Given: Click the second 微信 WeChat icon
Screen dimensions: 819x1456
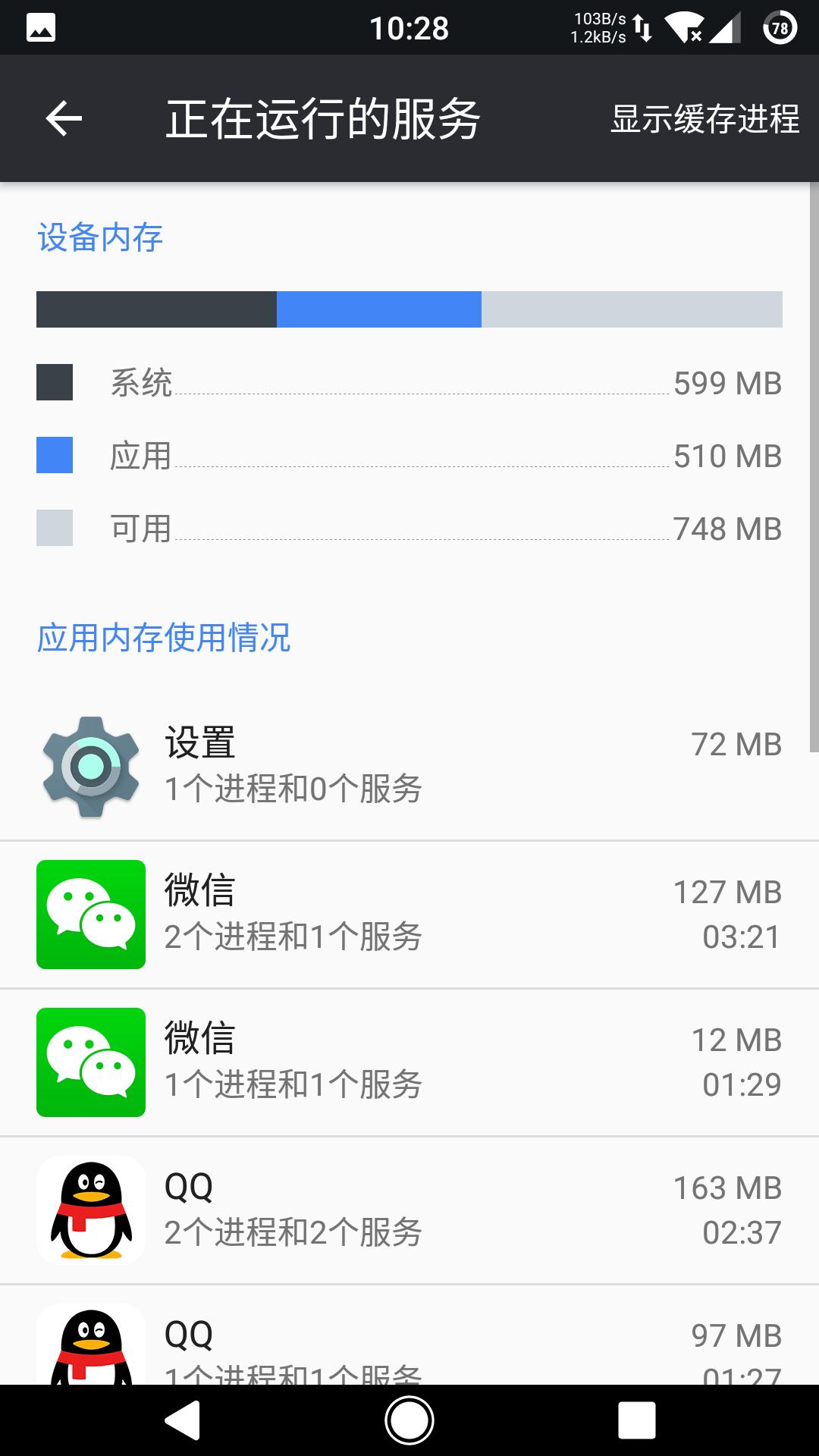Looking at the screenshot, I should click(x=90, y=1059).
